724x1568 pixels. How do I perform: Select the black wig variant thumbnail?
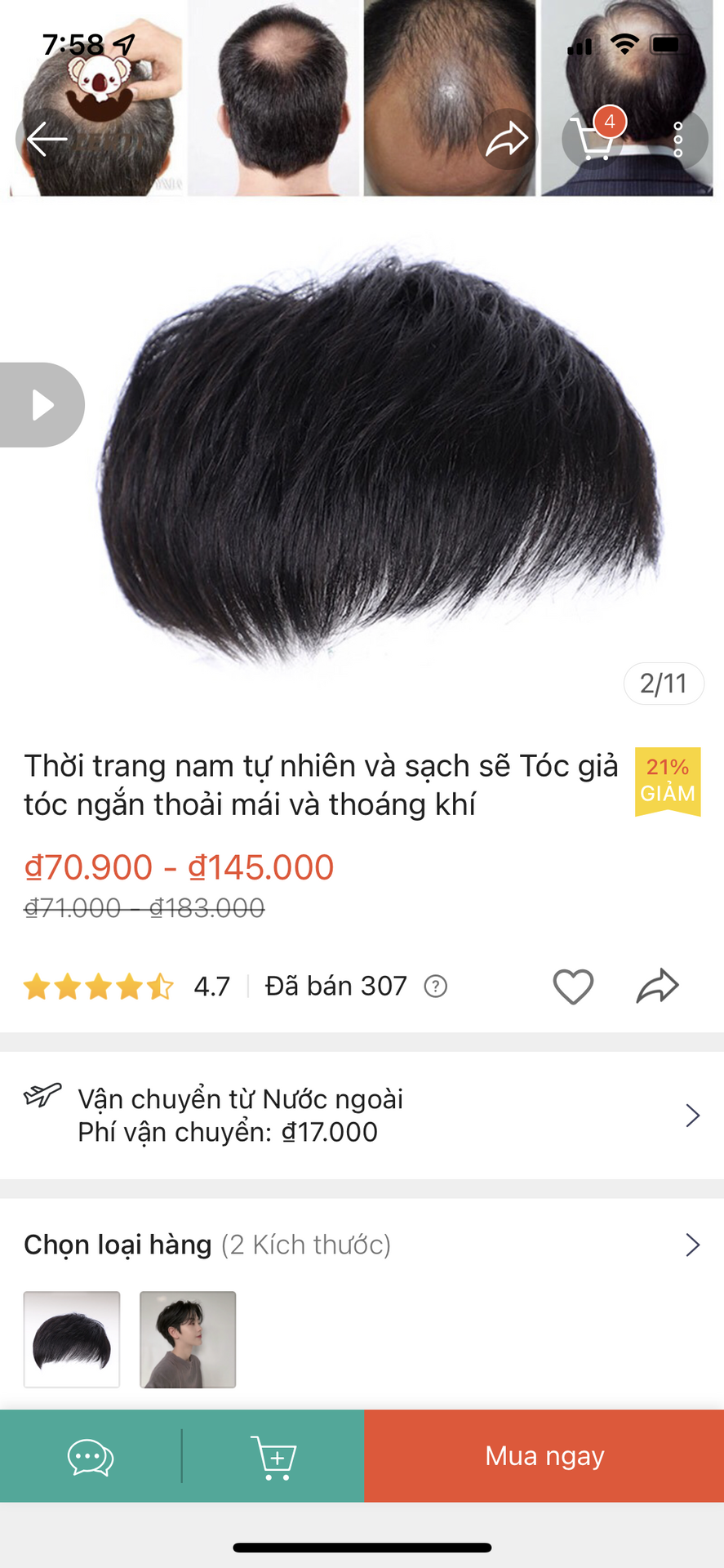(x=72, y=1339)
